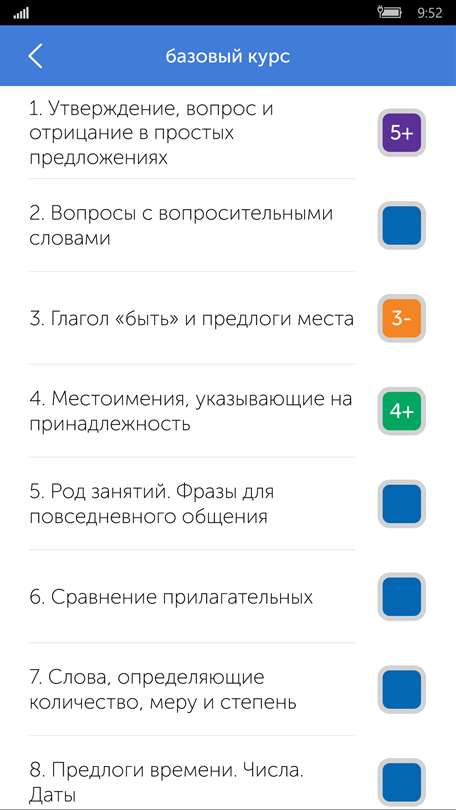
Task: Tap the purple 5+ grade badge
Action: click(x=401, y=133)
